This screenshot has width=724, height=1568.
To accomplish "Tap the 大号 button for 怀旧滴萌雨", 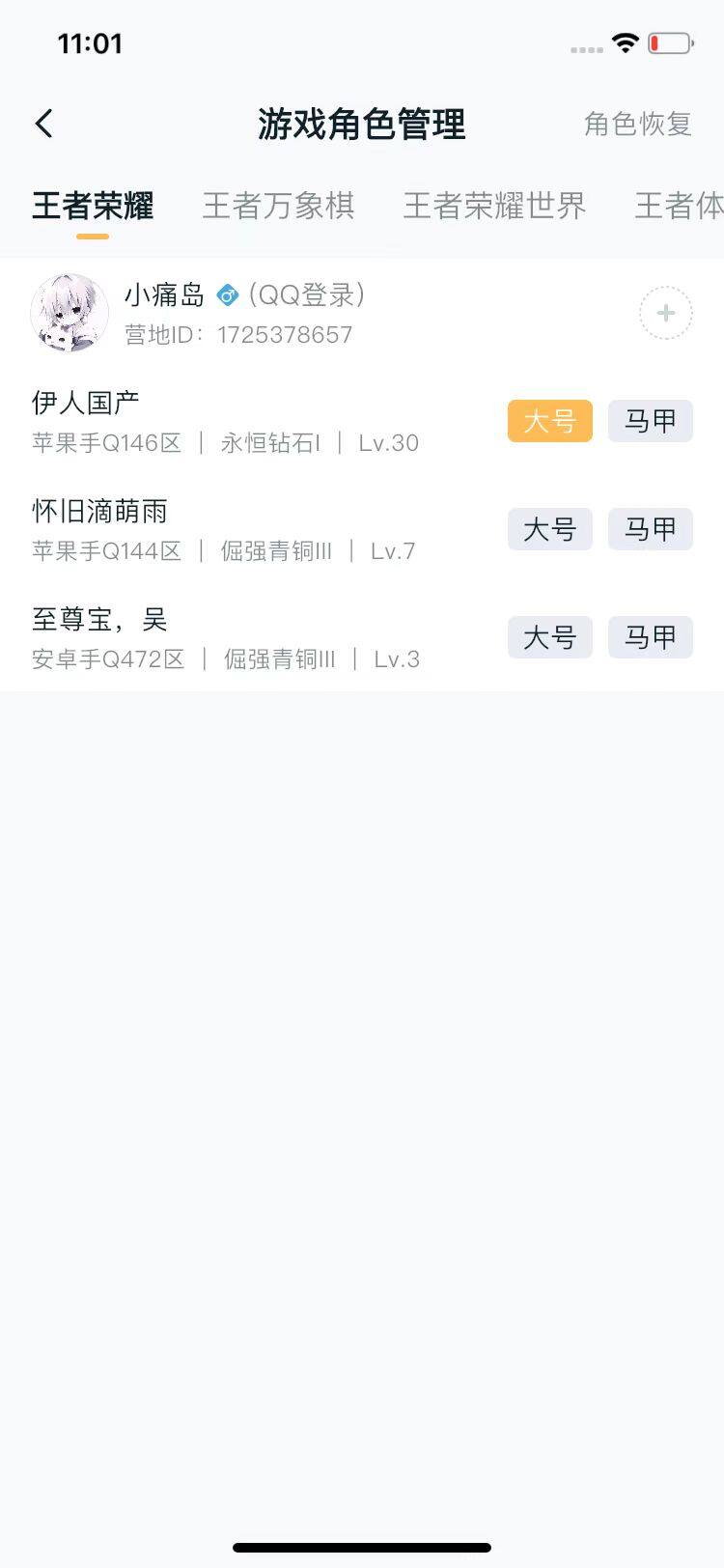I will point(549,529).
